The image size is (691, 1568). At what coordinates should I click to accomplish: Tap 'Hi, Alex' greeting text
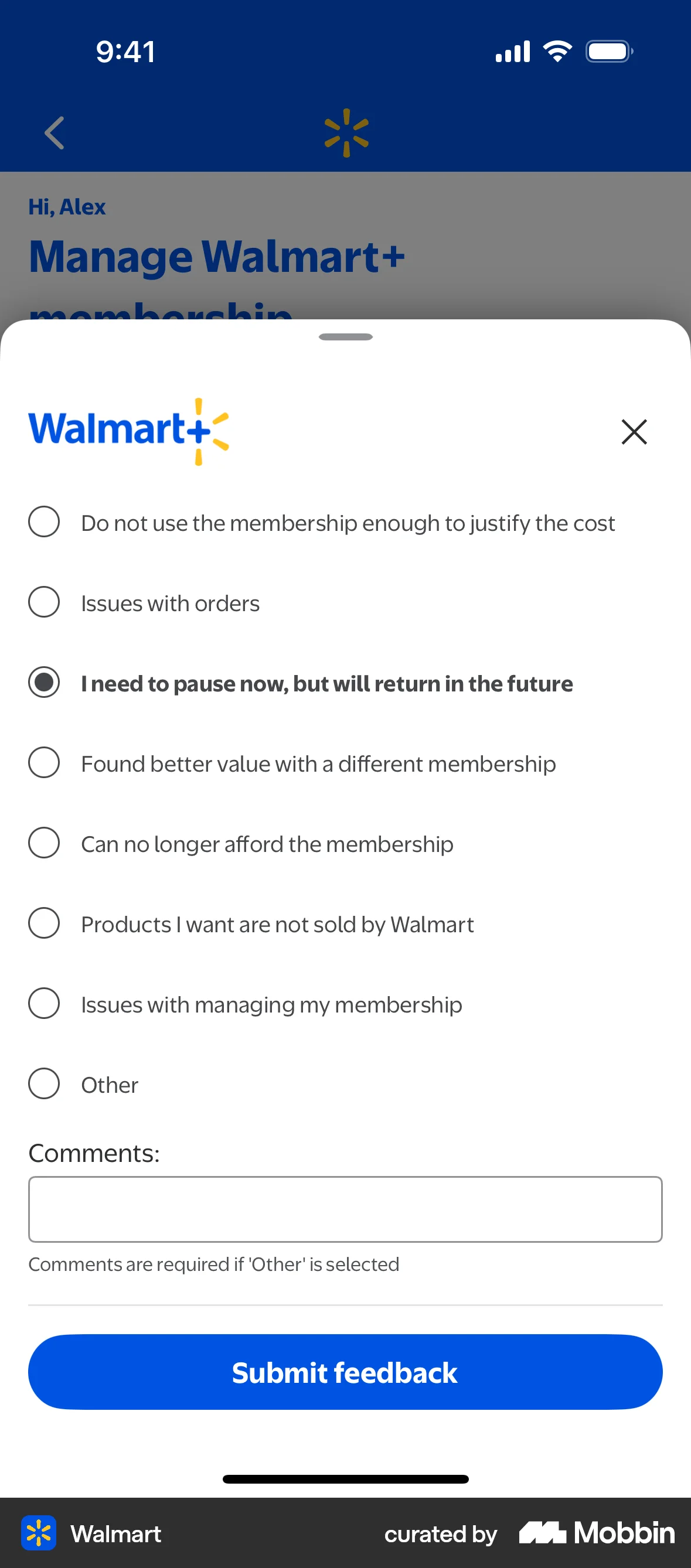67,207
